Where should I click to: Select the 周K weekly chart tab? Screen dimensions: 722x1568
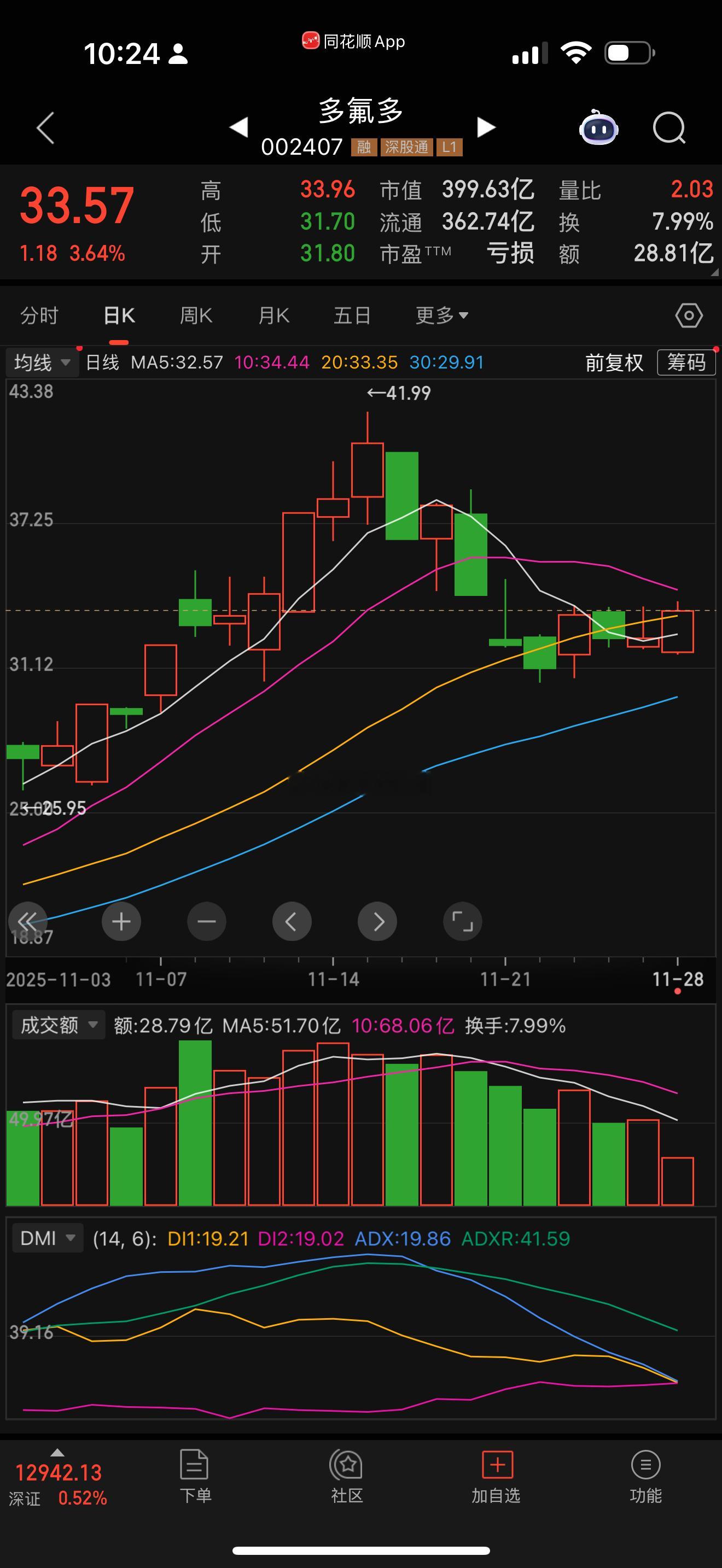point(195,315)
